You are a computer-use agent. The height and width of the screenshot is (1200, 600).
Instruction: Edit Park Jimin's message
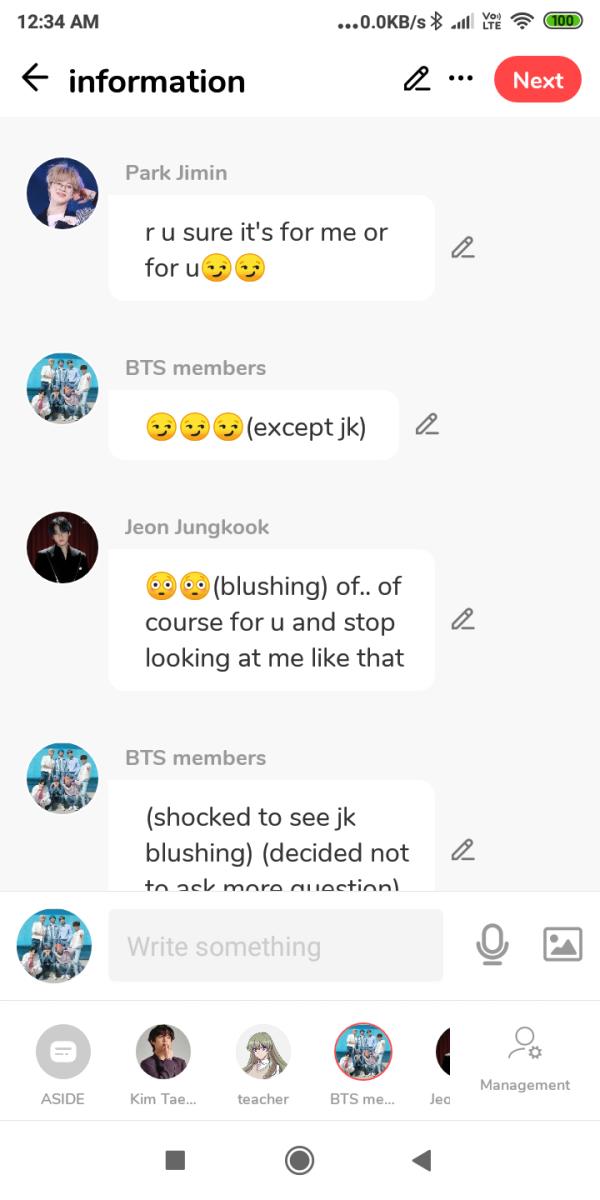[x=462, y=248]
